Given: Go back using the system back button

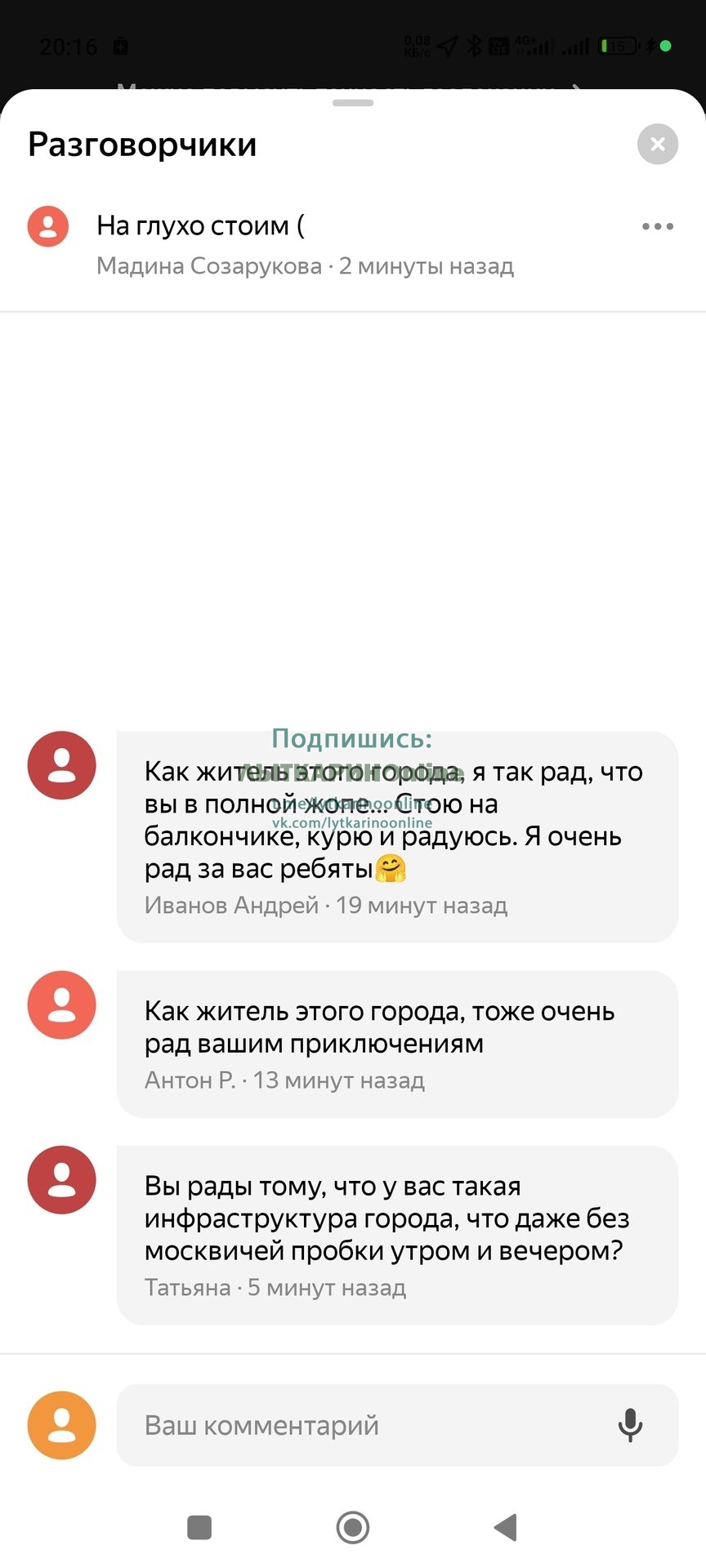Looking at the screenshot, I should point(506,1526).
